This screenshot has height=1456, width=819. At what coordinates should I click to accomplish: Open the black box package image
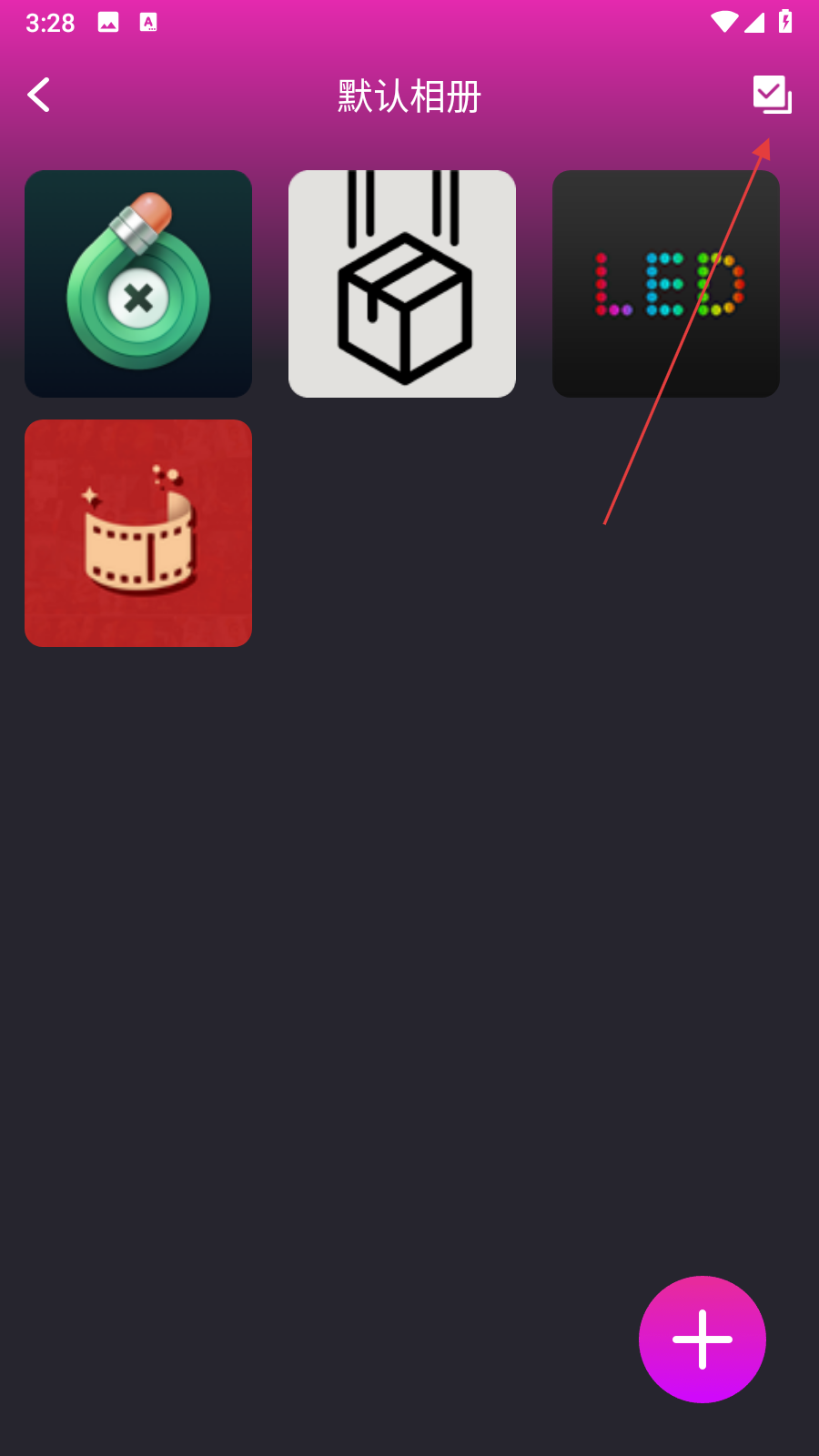[x=402, y=284]
